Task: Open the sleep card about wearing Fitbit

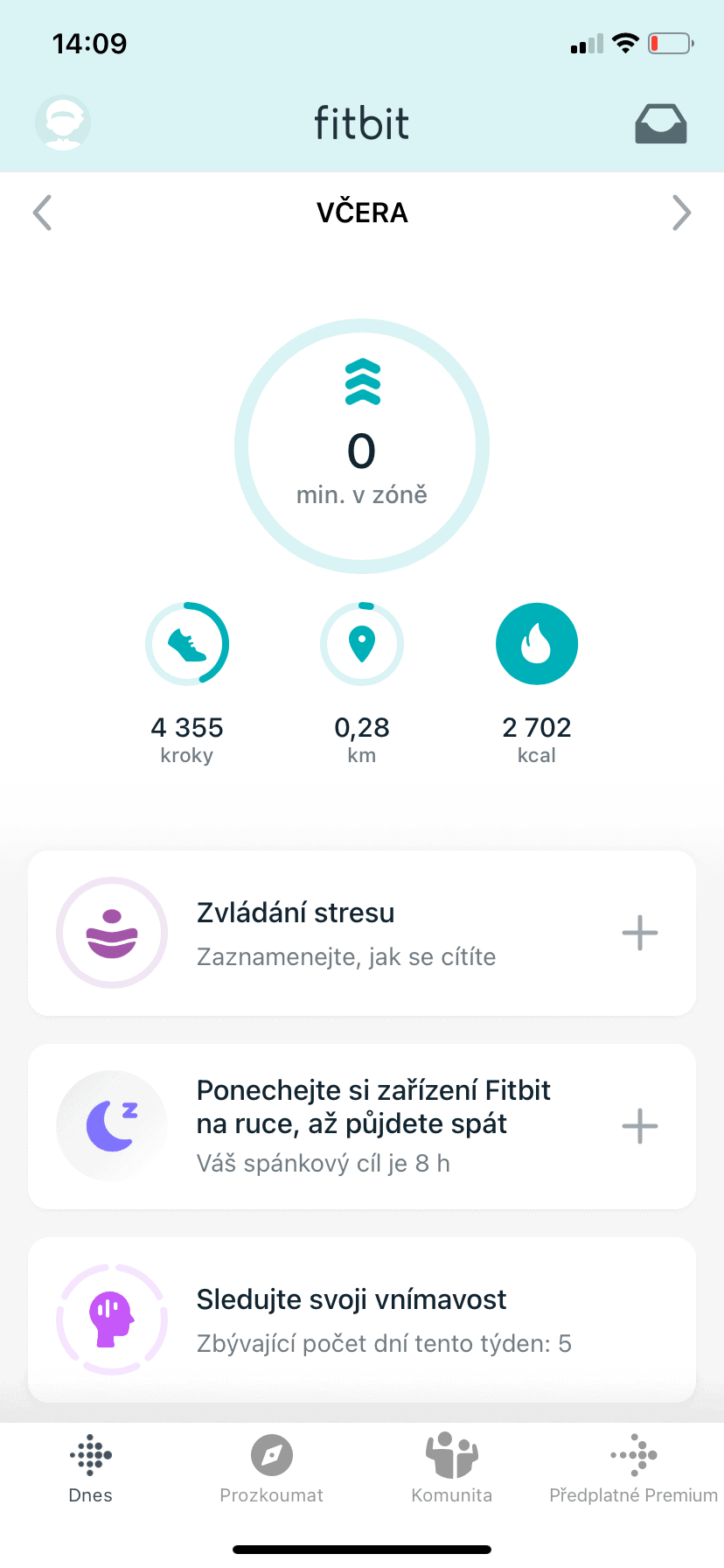Action: [350, 1126]
